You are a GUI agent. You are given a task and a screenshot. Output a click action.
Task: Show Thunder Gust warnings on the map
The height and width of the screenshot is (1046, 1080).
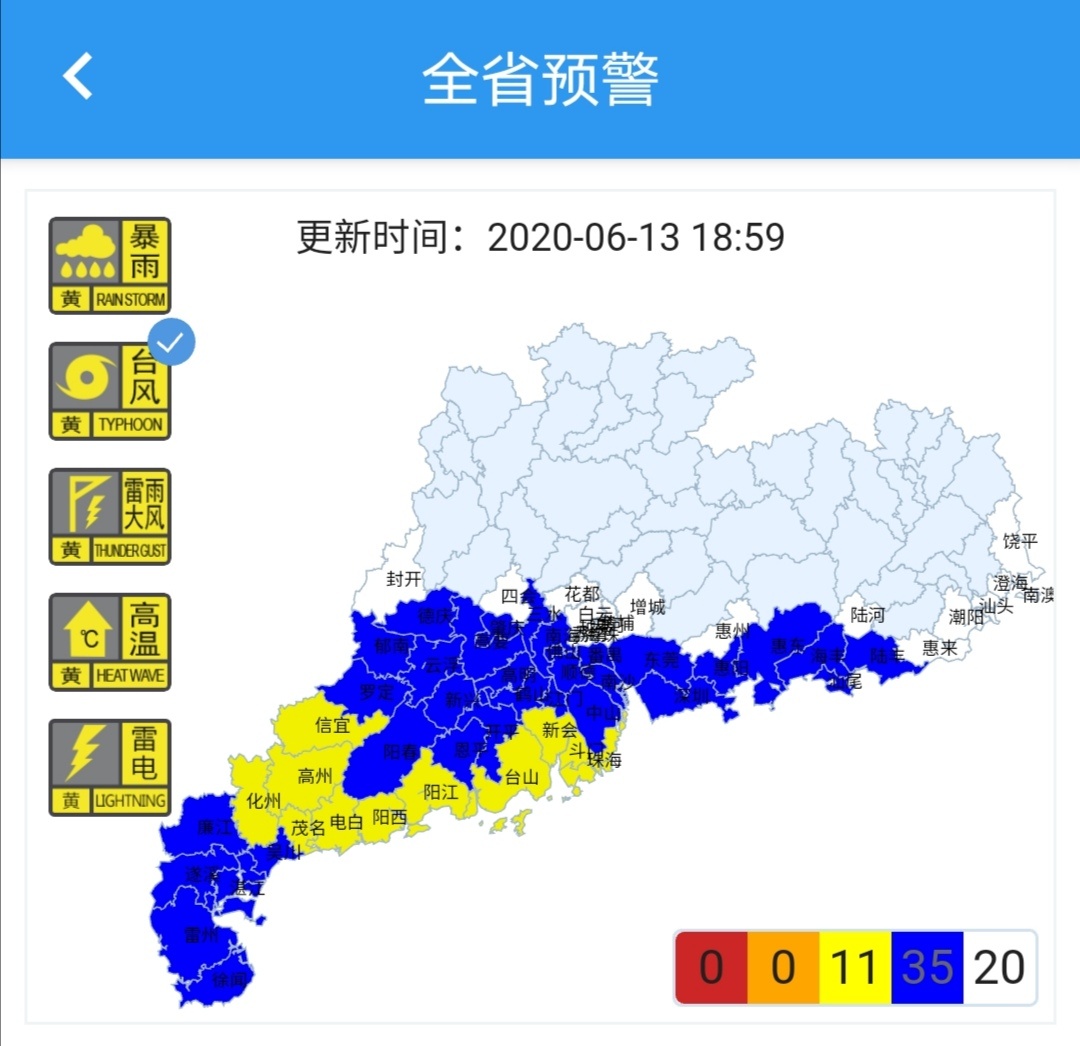pos(110,516)
